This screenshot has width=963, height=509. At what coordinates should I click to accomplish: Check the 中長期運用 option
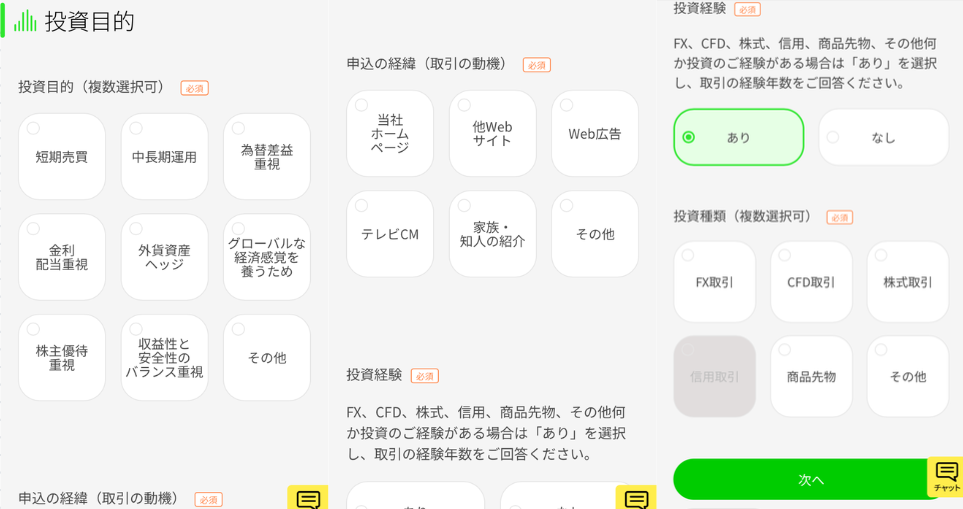164,157
